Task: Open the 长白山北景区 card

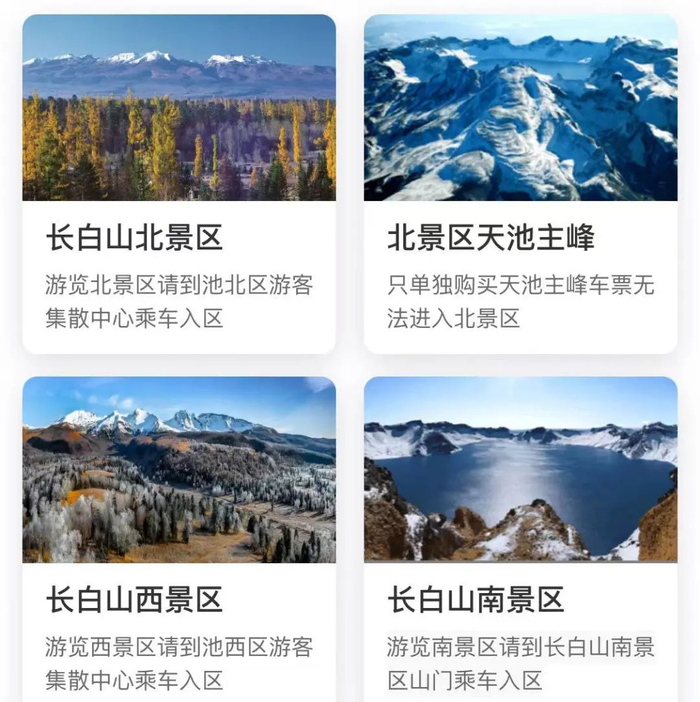Action: point(179,185)
